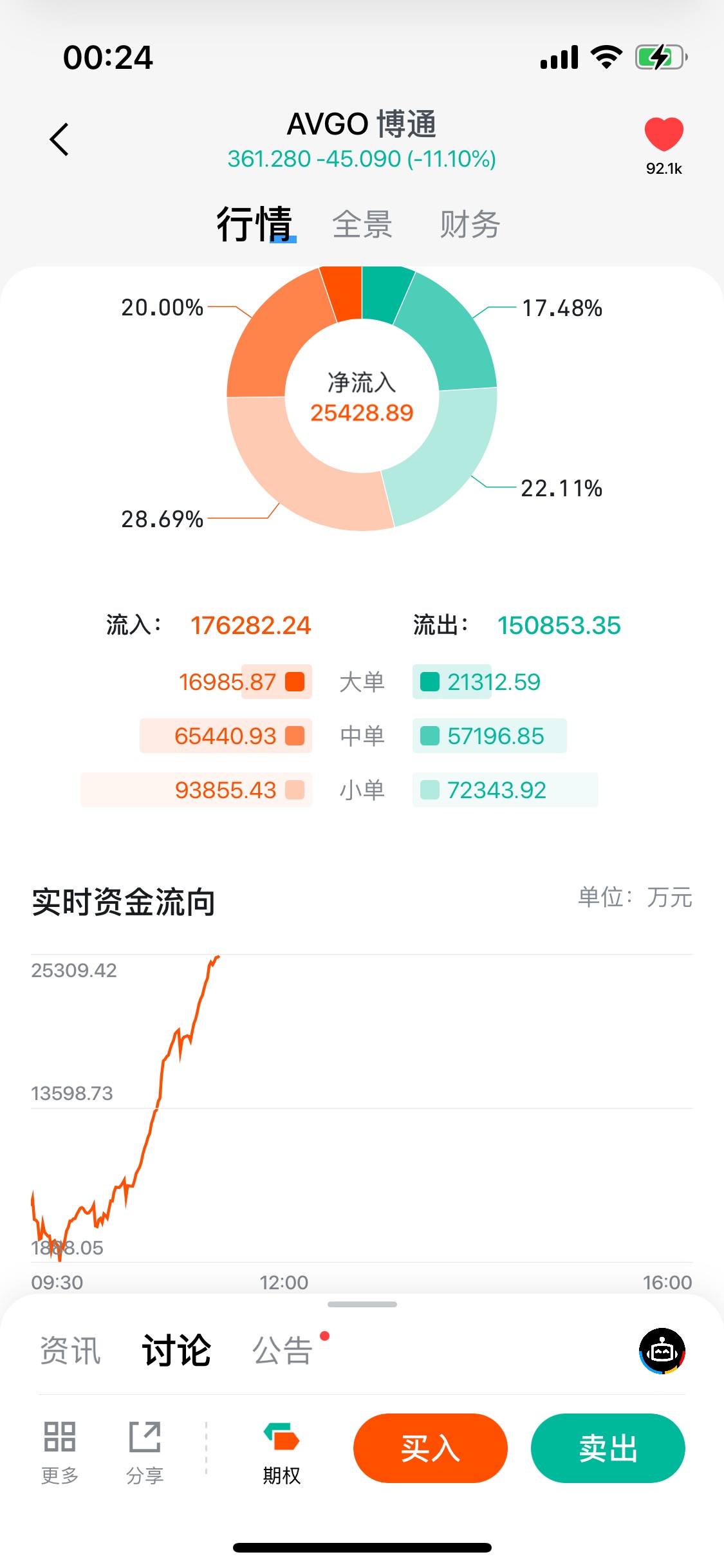Tap 卖出 to sell AVGO

pos(608,1448)
